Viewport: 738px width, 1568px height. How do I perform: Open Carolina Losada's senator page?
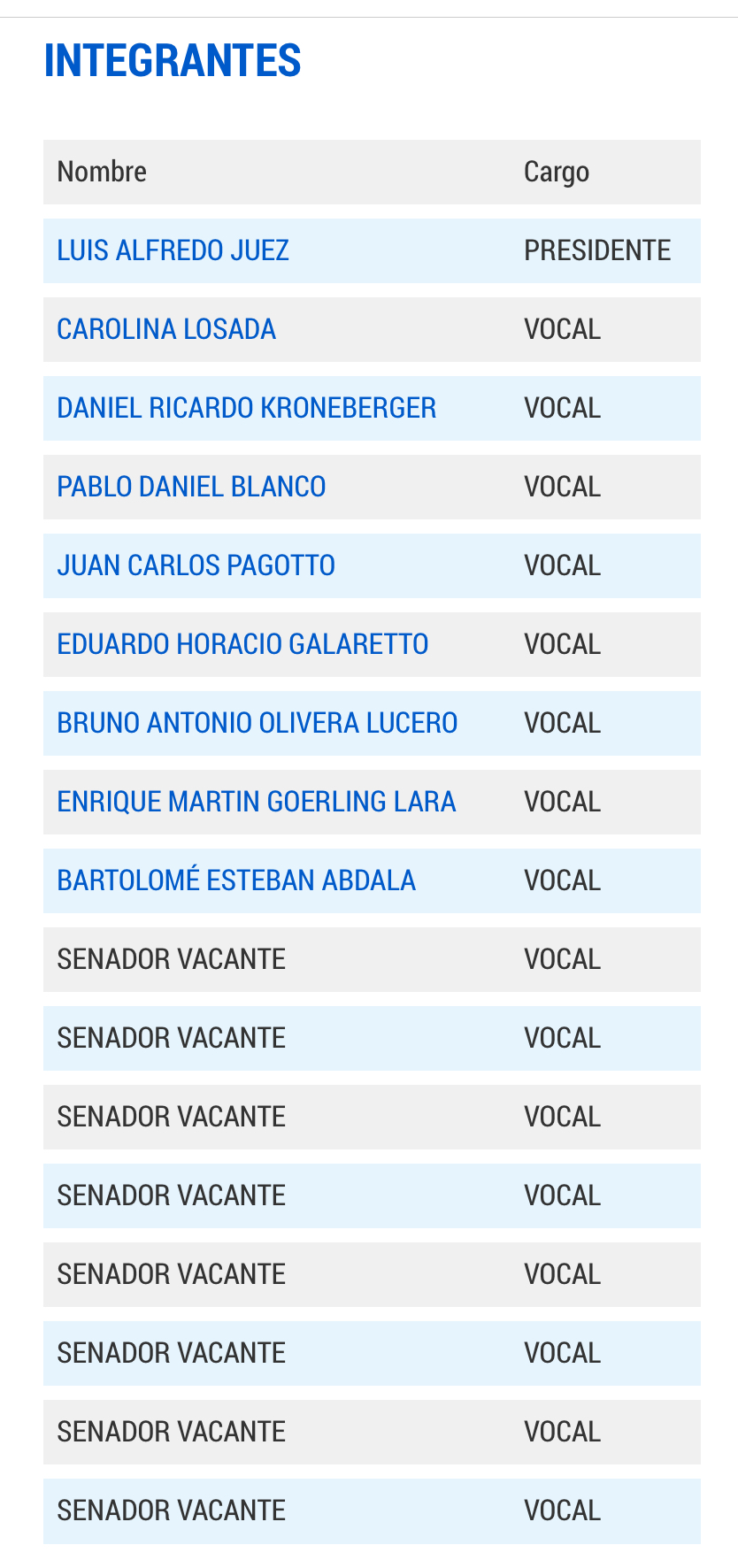[166, 329]
